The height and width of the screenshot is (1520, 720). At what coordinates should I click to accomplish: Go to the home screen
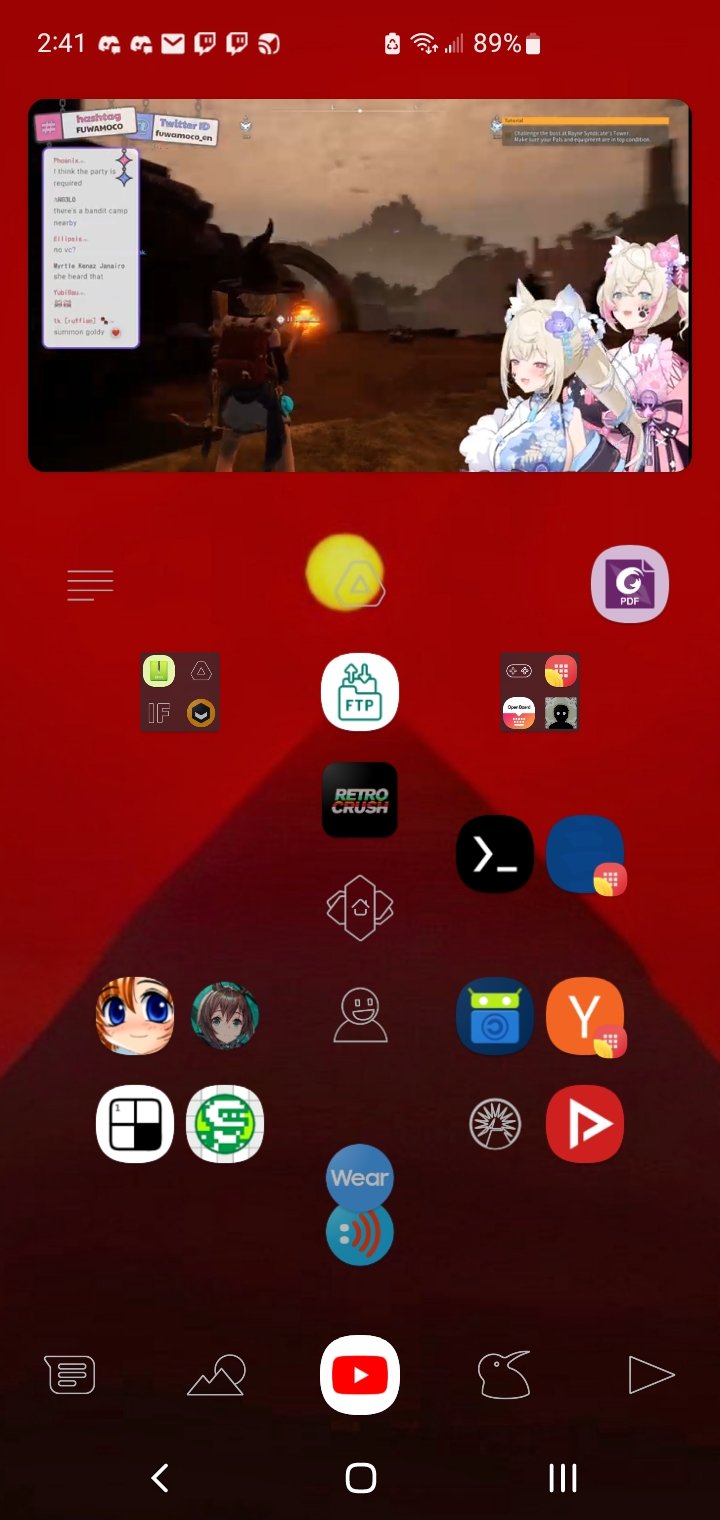(360, 1477)
